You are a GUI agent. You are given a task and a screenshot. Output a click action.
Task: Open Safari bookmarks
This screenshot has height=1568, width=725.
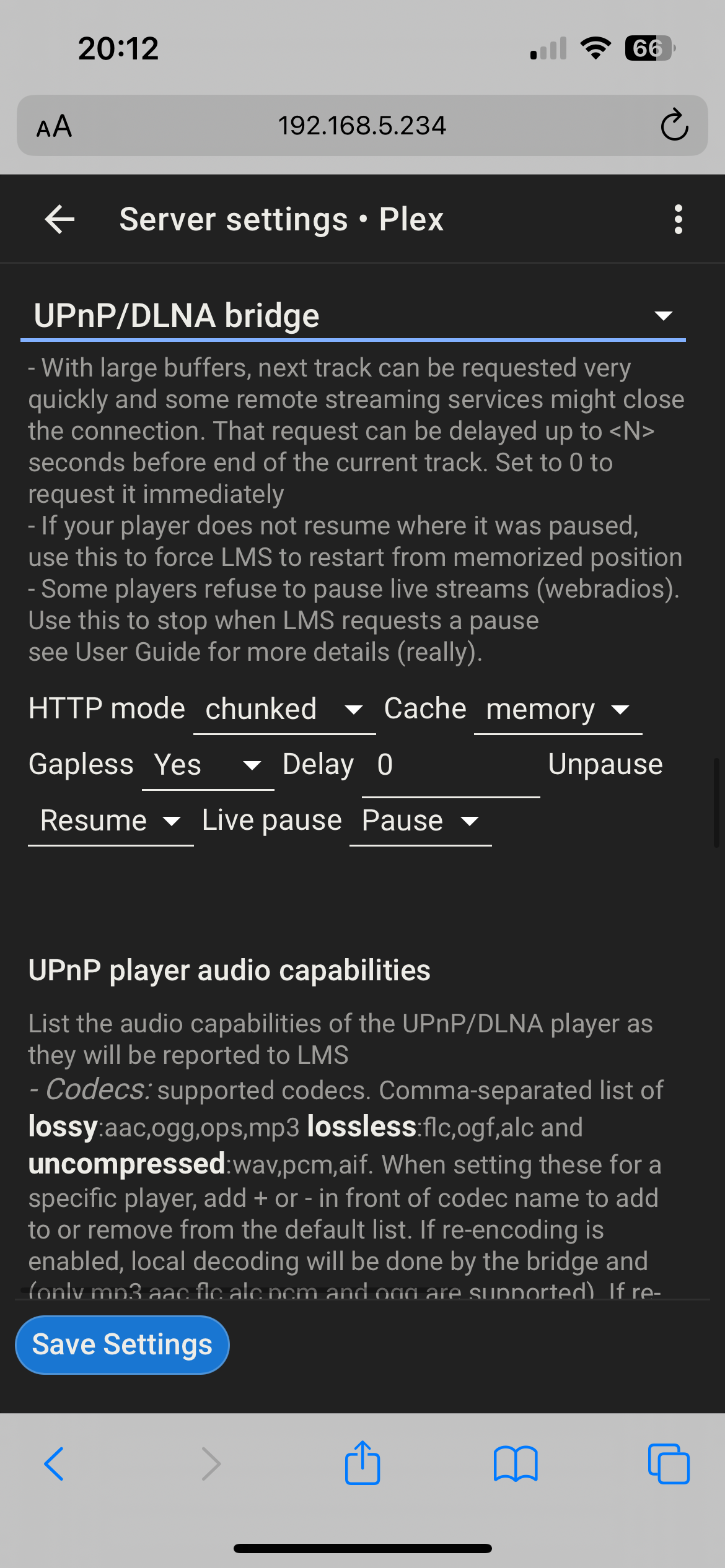(x=516, y=1464)
